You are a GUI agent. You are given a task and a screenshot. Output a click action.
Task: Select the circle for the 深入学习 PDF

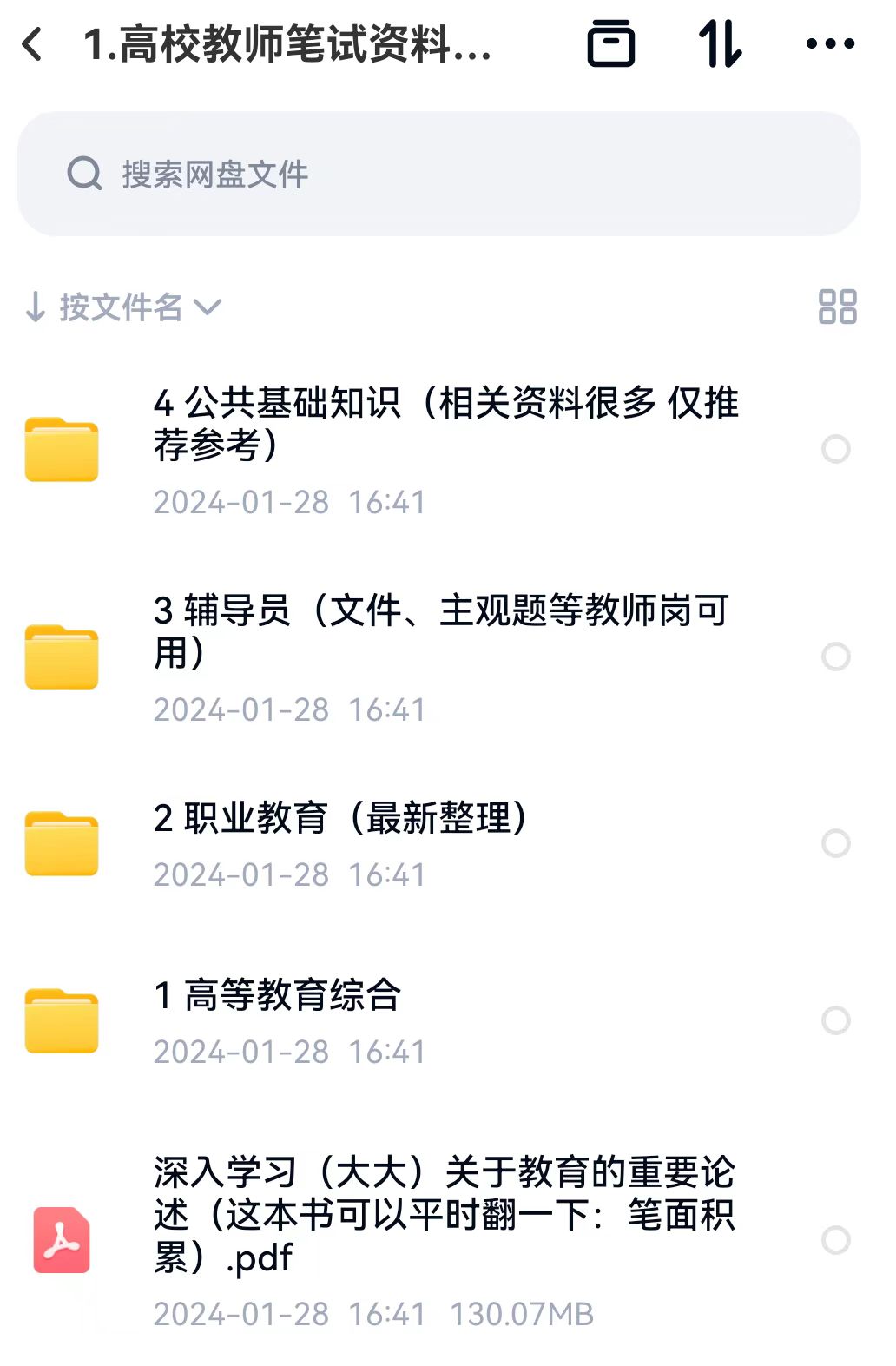835,1240
